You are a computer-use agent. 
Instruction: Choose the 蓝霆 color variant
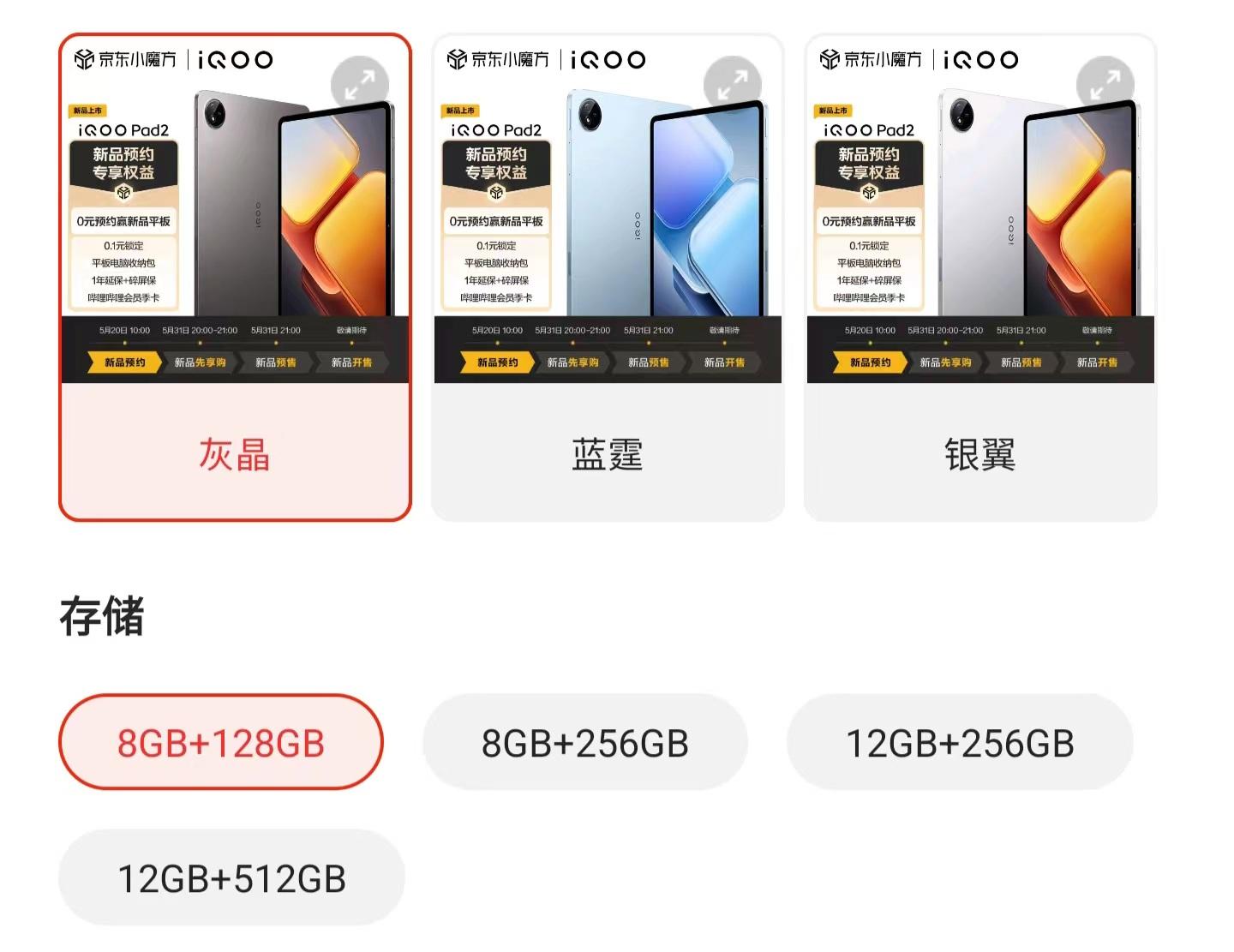(607, 454)
